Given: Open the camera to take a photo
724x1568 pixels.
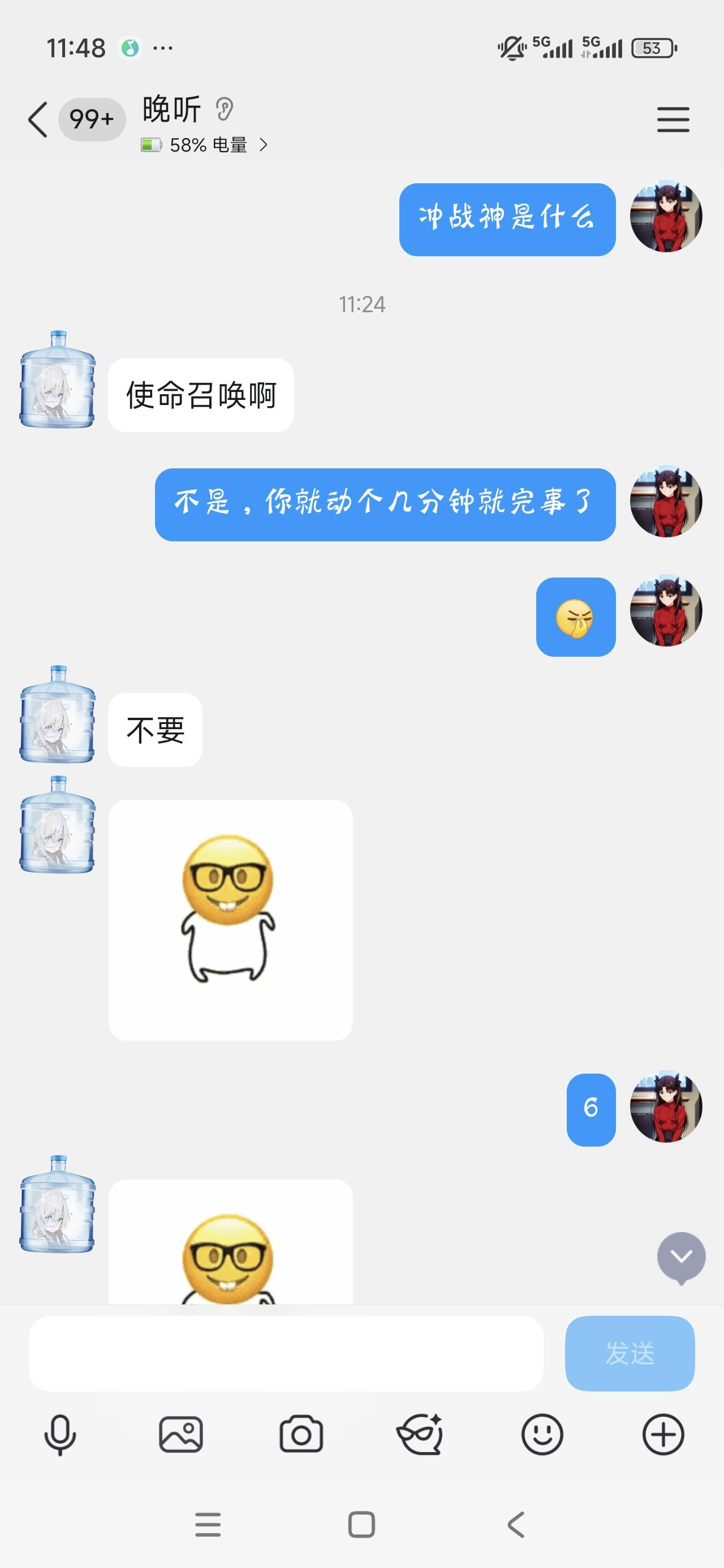Looking at the screenshot, I should click(301, 1435).
